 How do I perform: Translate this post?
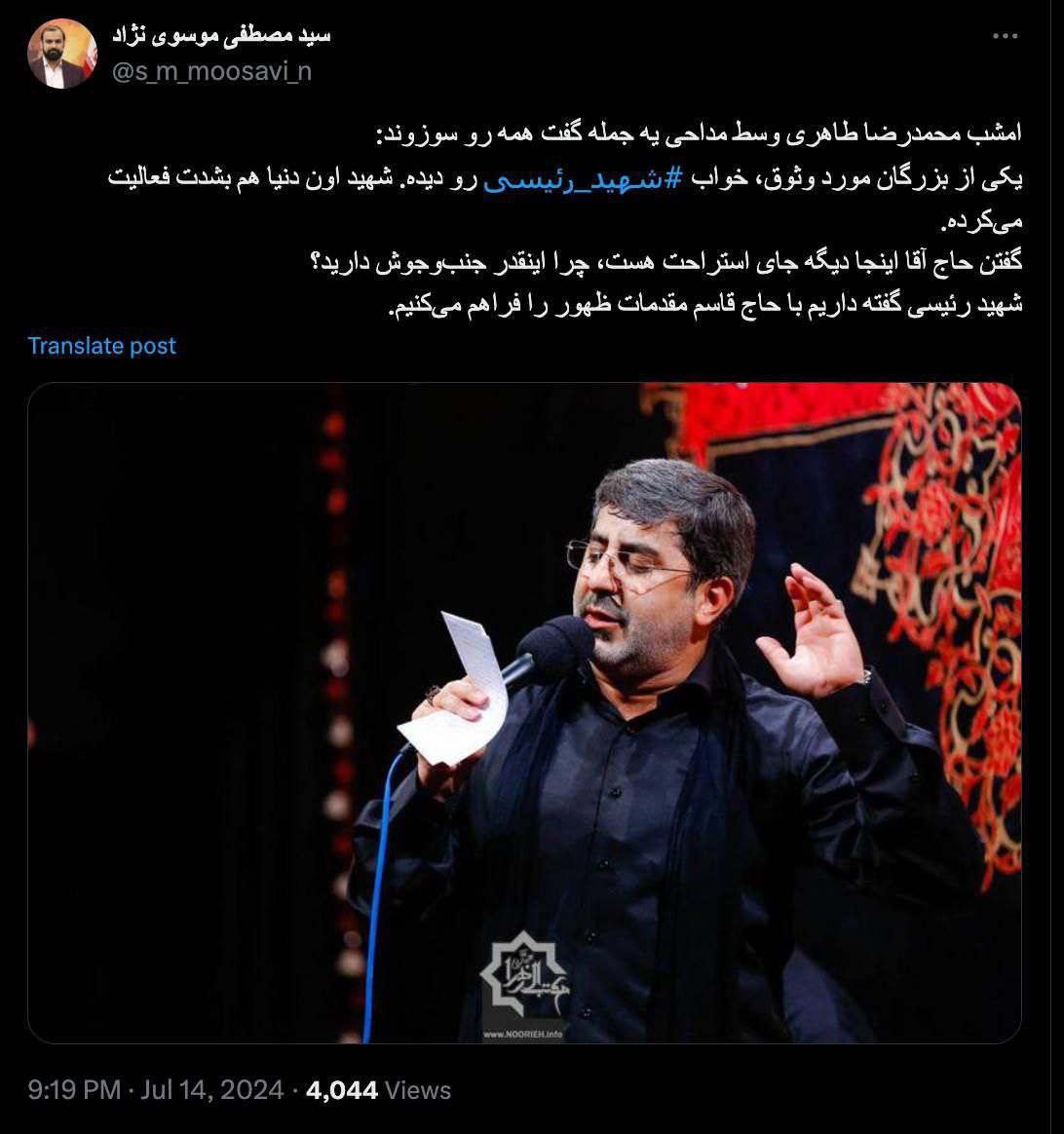point(102,346)
